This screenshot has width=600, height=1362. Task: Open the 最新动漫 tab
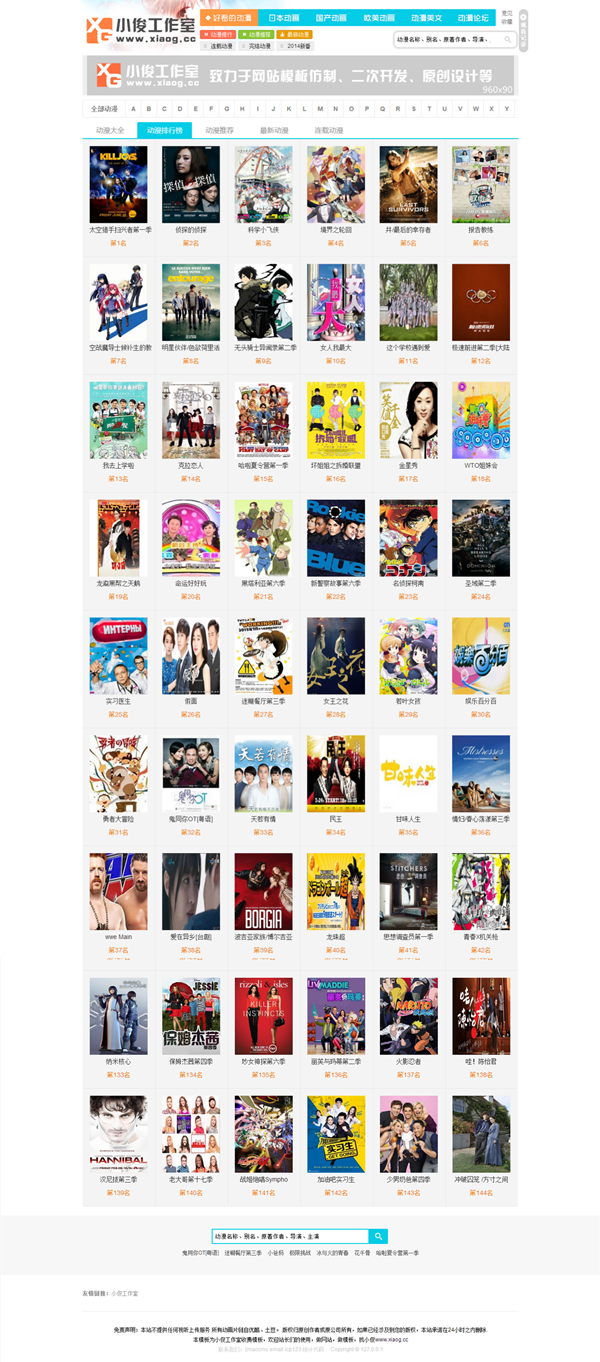[x=274, y=131]
